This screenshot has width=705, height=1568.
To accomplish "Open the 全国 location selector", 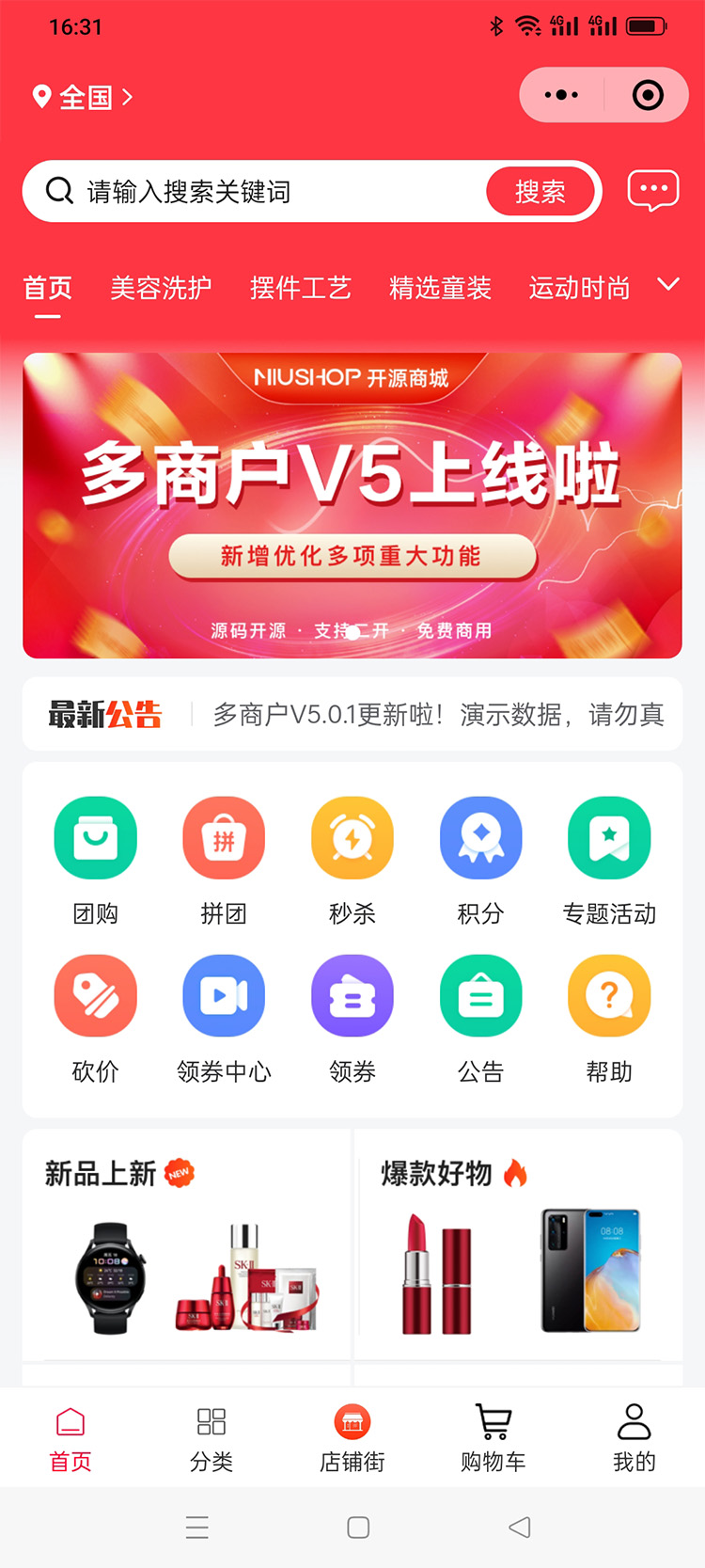I will pyautogui.click(x=83, y=97).
